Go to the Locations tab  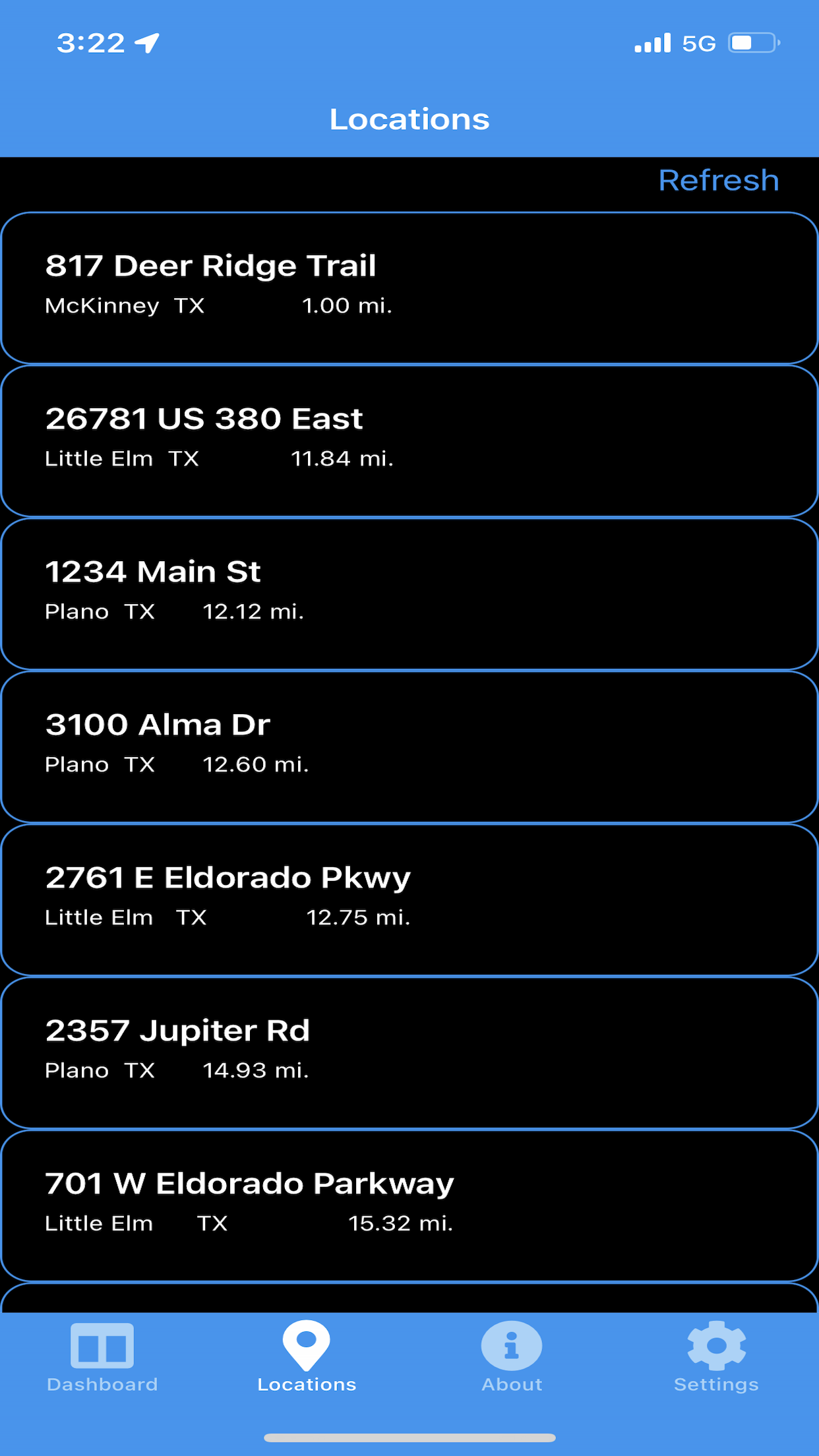coord(307,1358)
